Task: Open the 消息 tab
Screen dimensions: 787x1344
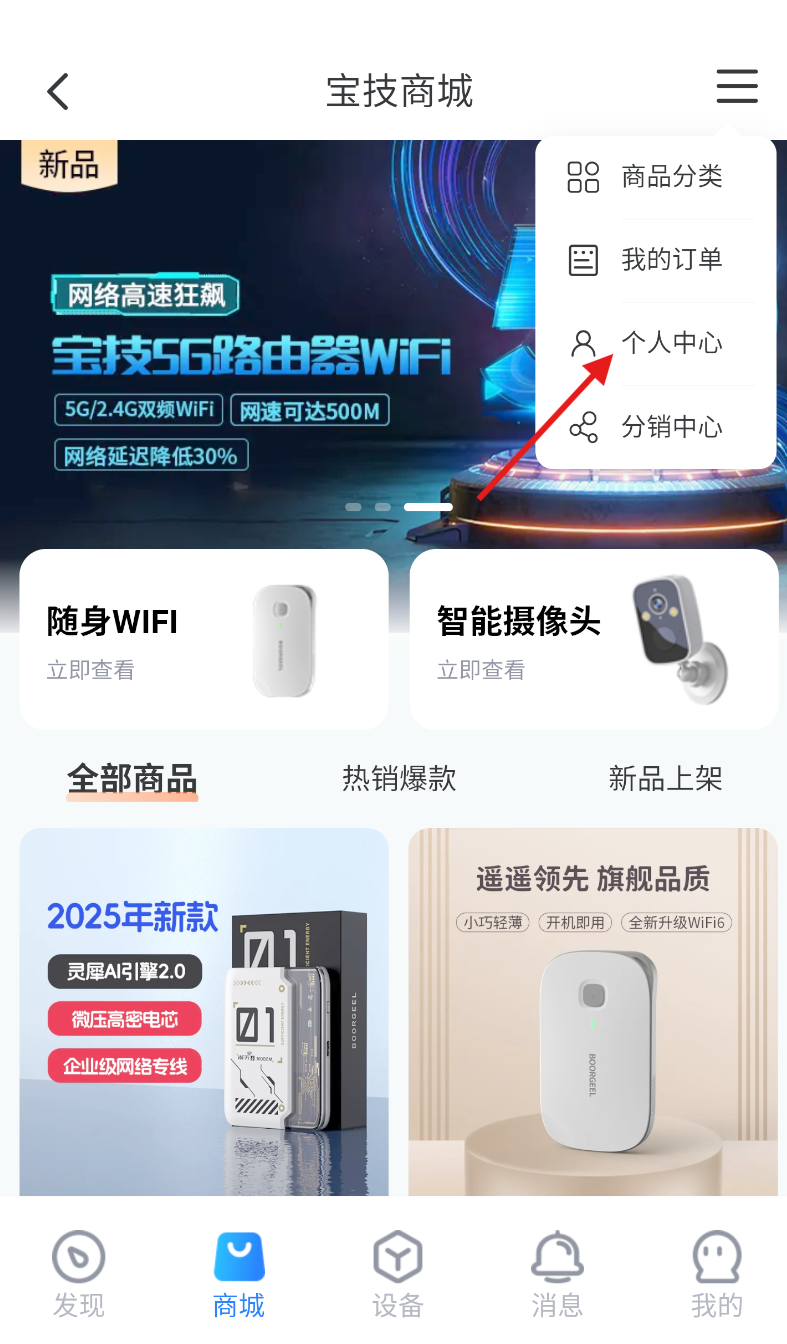Action: pyautogui.click(x=557, y=1274)
